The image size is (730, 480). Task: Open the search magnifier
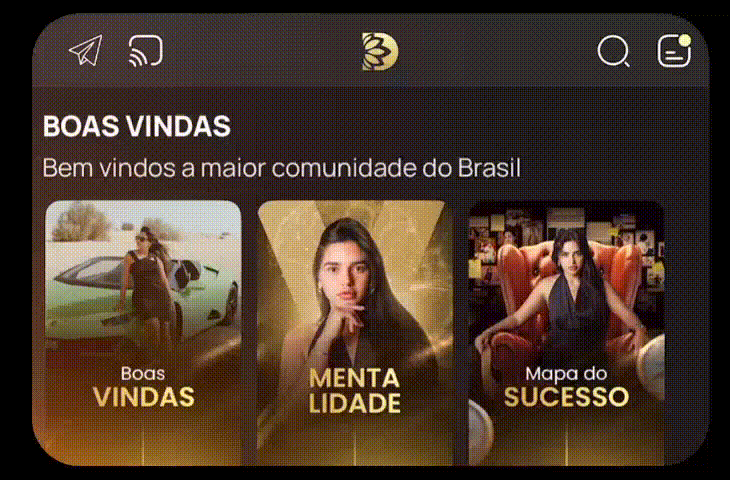click(x=613, y=52)
